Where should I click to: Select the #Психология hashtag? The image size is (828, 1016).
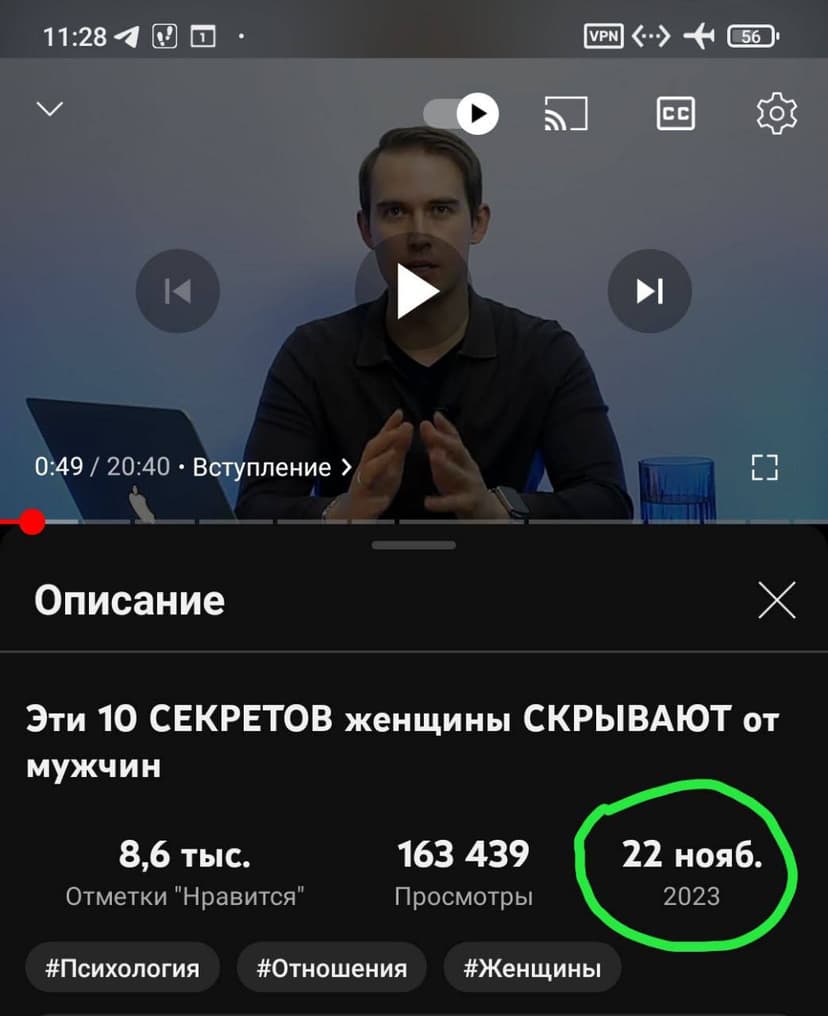tap(121, 967)
